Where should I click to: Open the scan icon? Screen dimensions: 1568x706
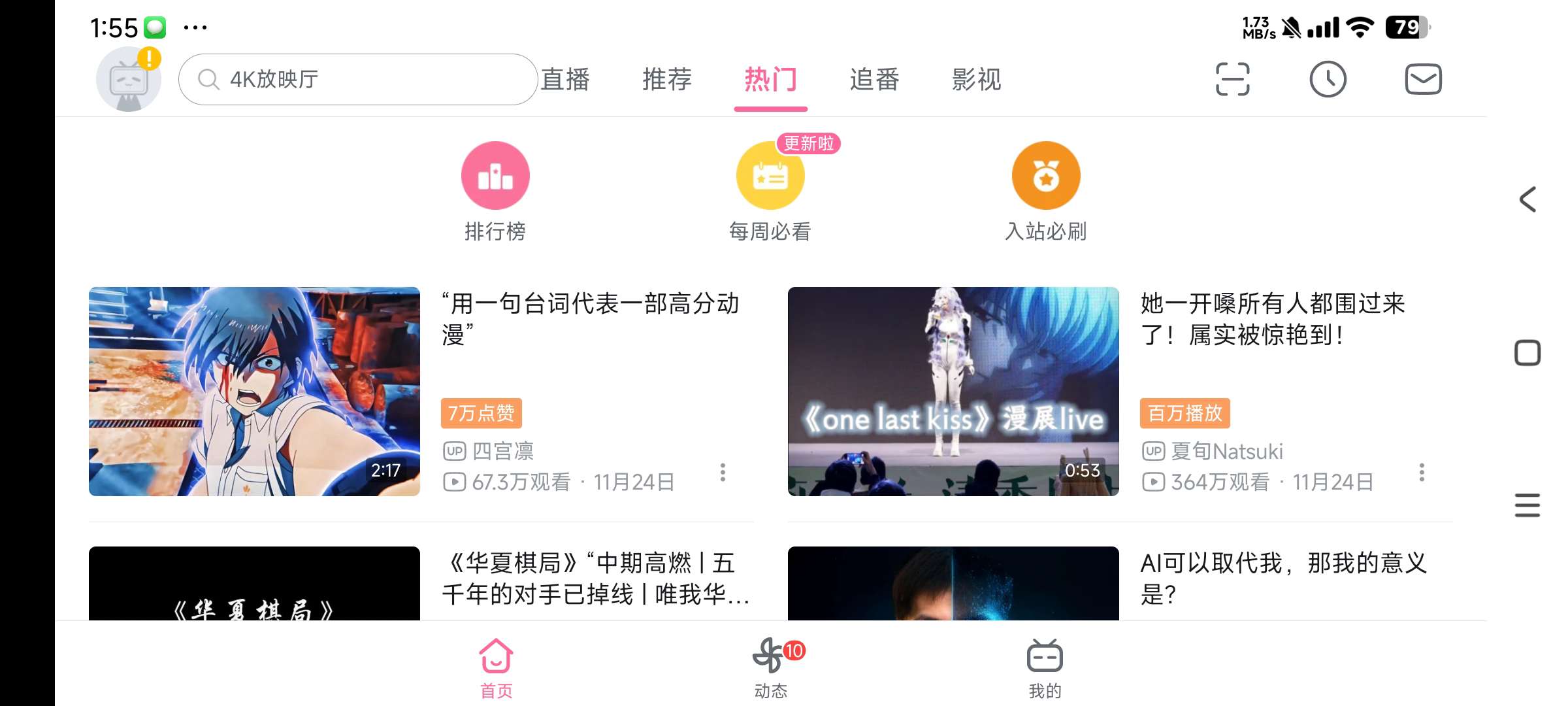point(1232,80)
